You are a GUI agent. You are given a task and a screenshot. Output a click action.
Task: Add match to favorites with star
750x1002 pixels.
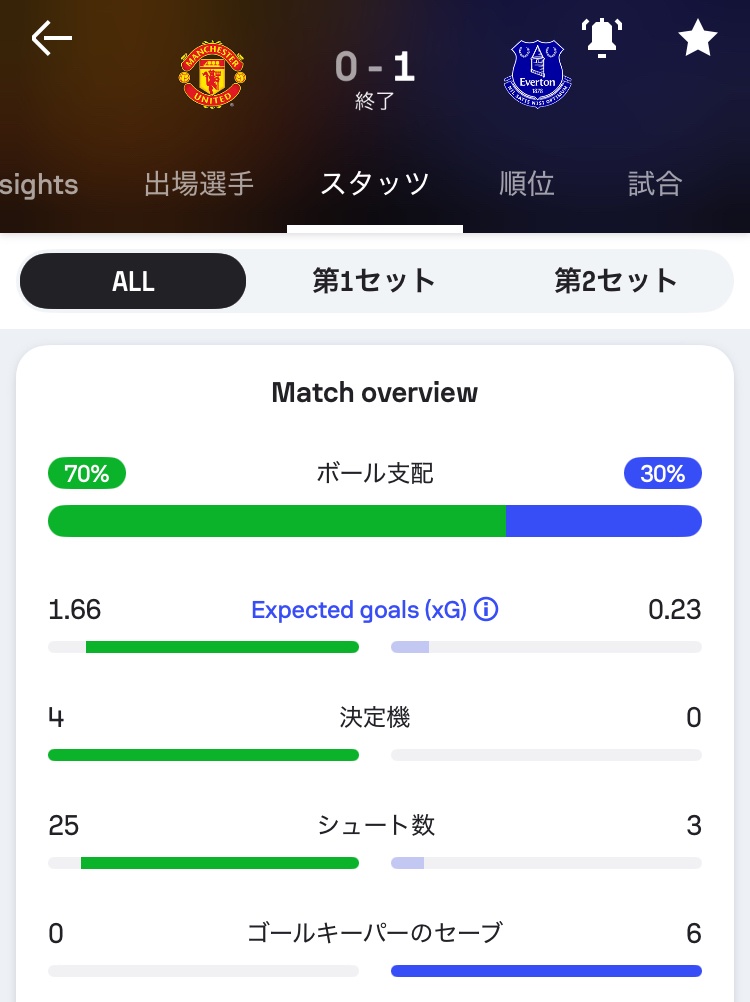tap(698, 39)
